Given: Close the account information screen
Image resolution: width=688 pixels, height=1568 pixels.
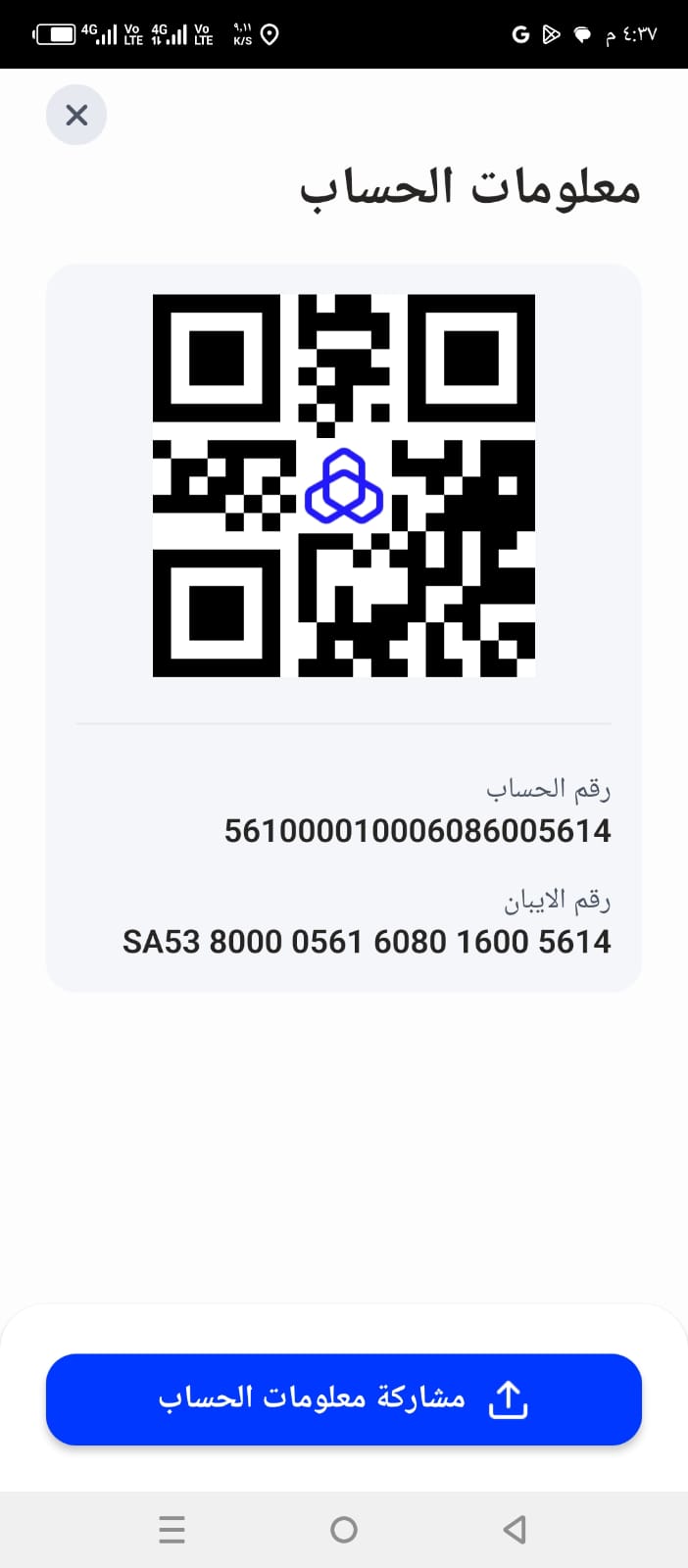Looking at the screenshot, I should click(x=76, y=116).
